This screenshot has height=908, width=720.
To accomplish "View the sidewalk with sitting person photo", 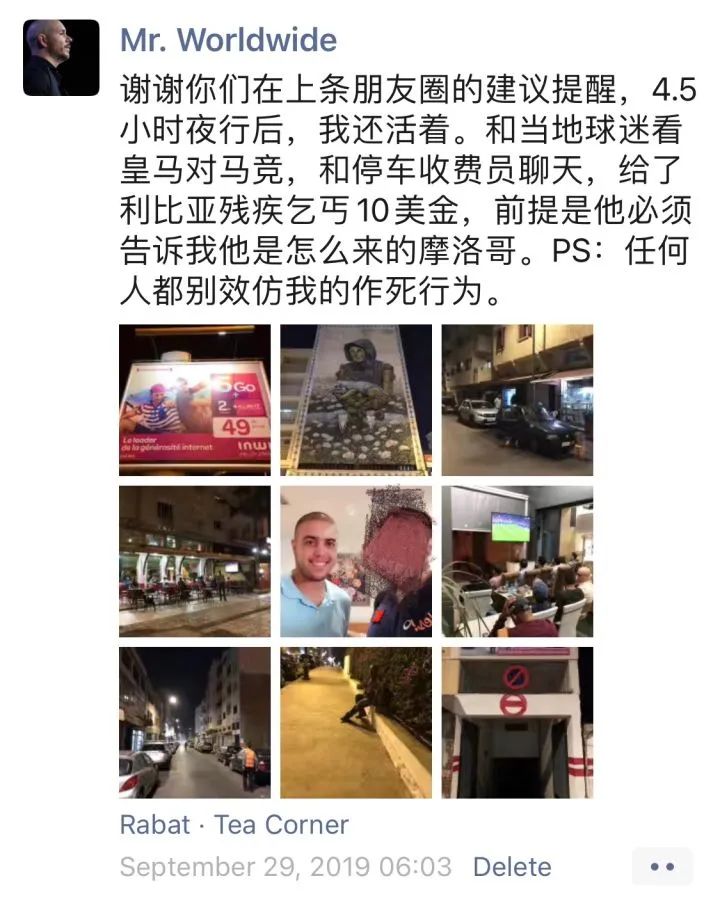I will 356,722.
